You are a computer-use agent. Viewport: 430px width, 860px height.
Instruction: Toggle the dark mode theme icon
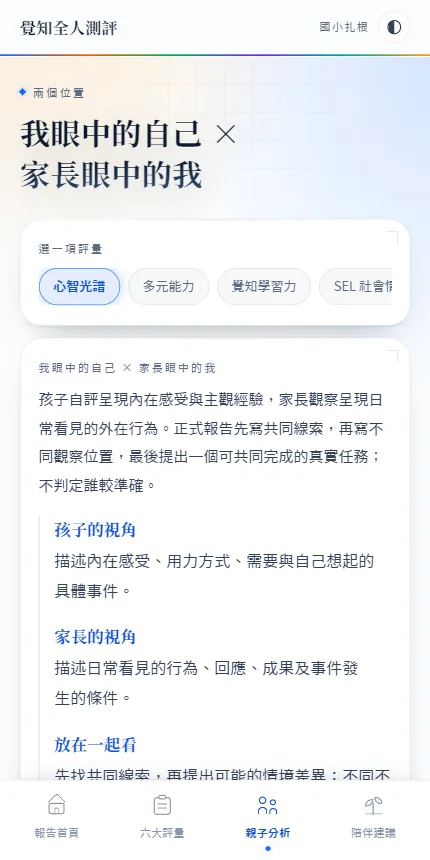pos(394,27)
